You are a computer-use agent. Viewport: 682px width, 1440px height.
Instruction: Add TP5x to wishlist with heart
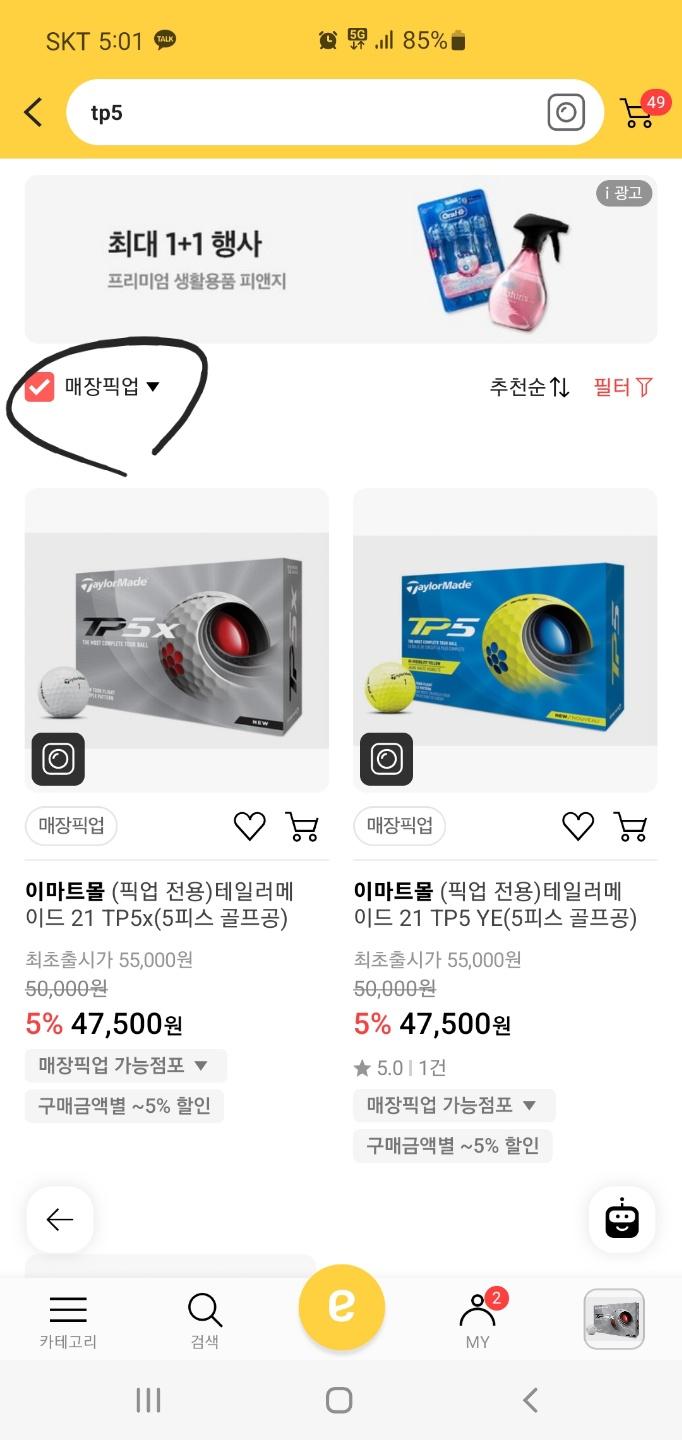(249, 826)
